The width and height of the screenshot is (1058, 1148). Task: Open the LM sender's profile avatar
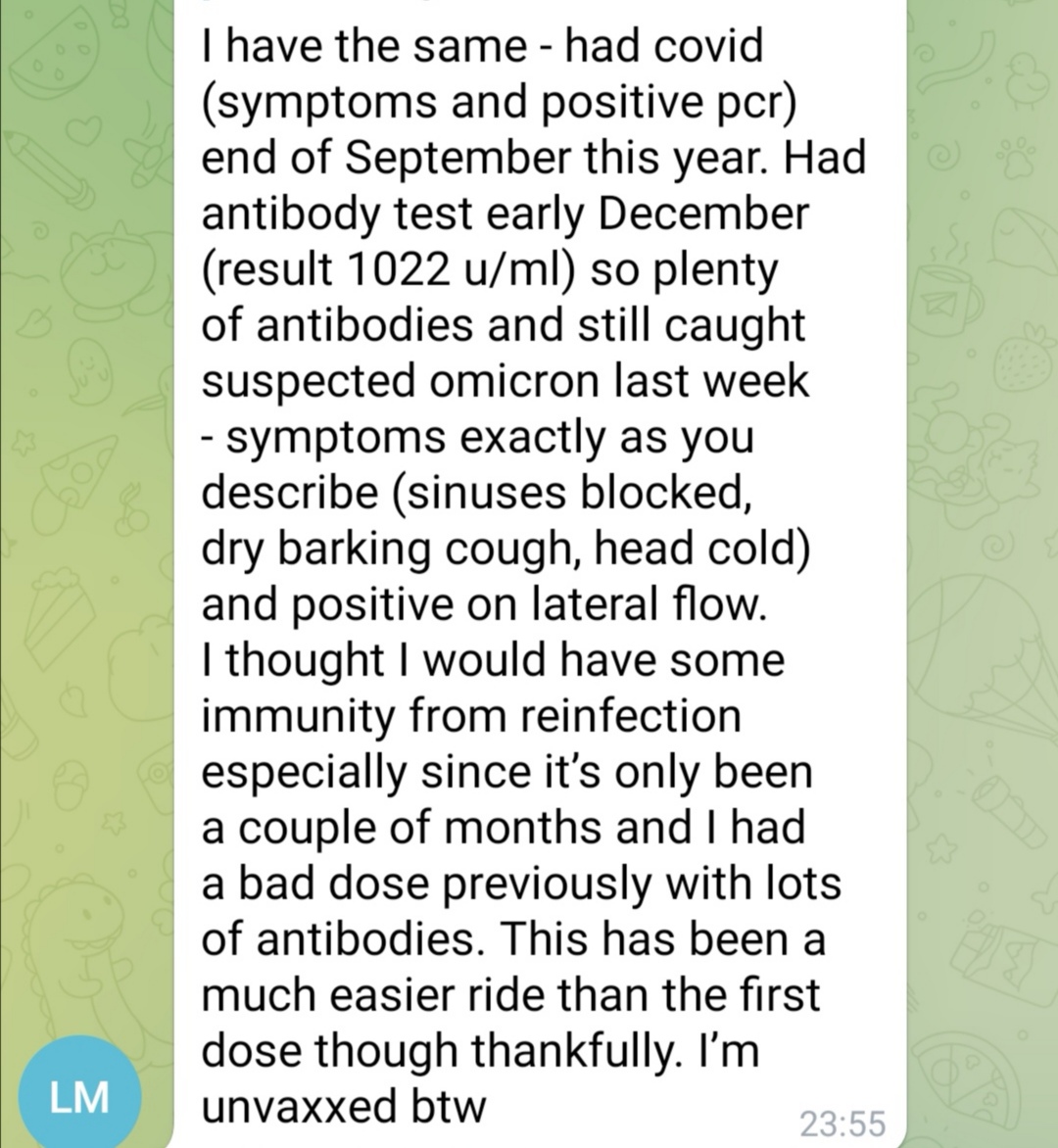pyautogui.click(x=79, y=1095)
